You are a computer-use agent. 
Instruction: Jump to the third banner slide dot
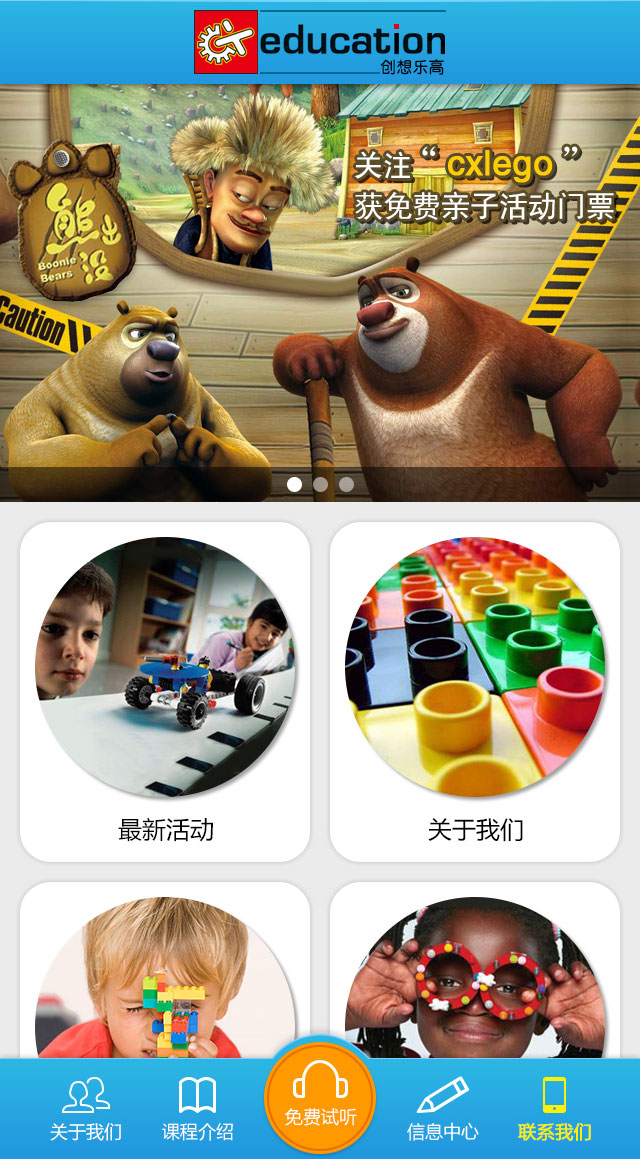[346, 484]
